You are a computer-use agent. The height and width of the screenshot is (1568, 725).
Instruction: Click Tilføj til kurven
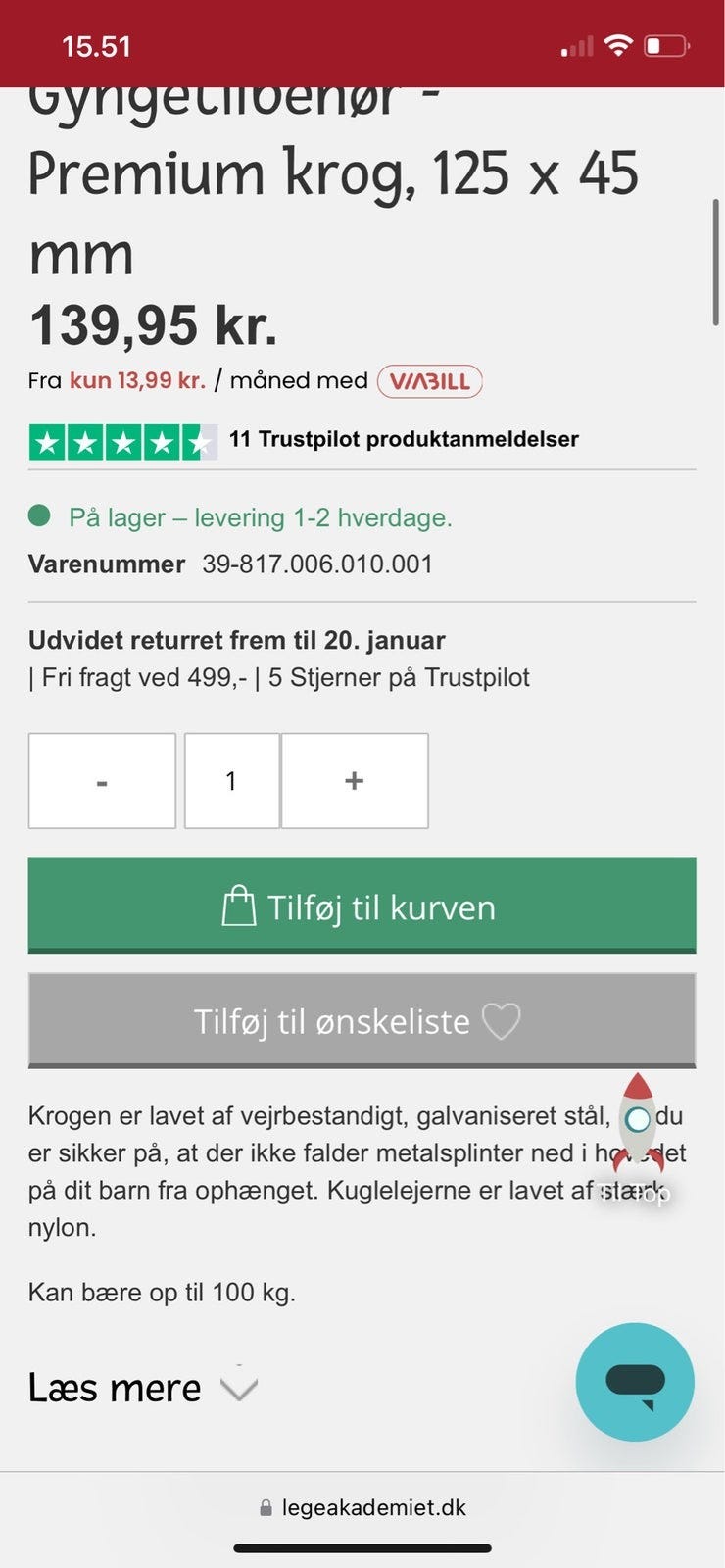tap(362, 905)
